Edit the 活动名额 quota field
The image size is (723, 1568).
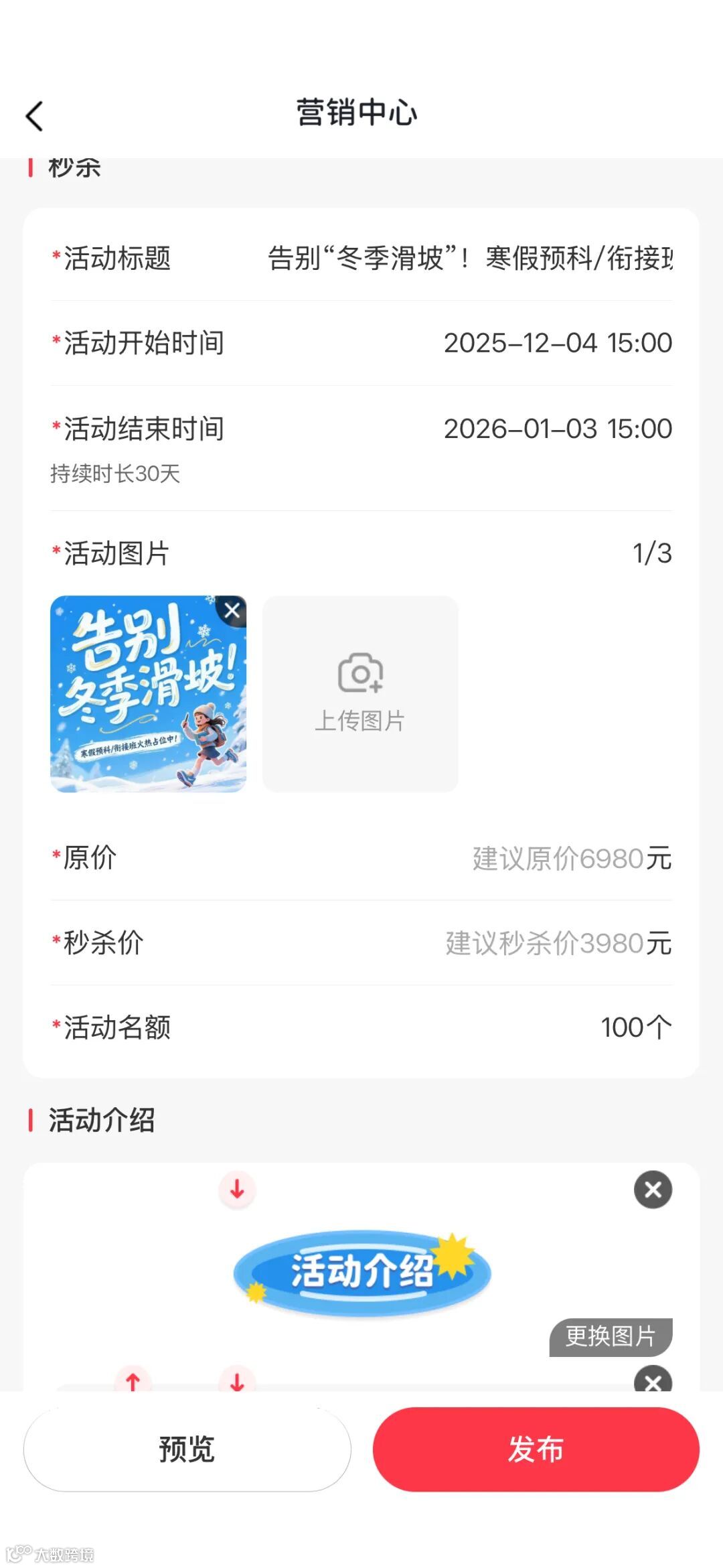point(635,1027)
